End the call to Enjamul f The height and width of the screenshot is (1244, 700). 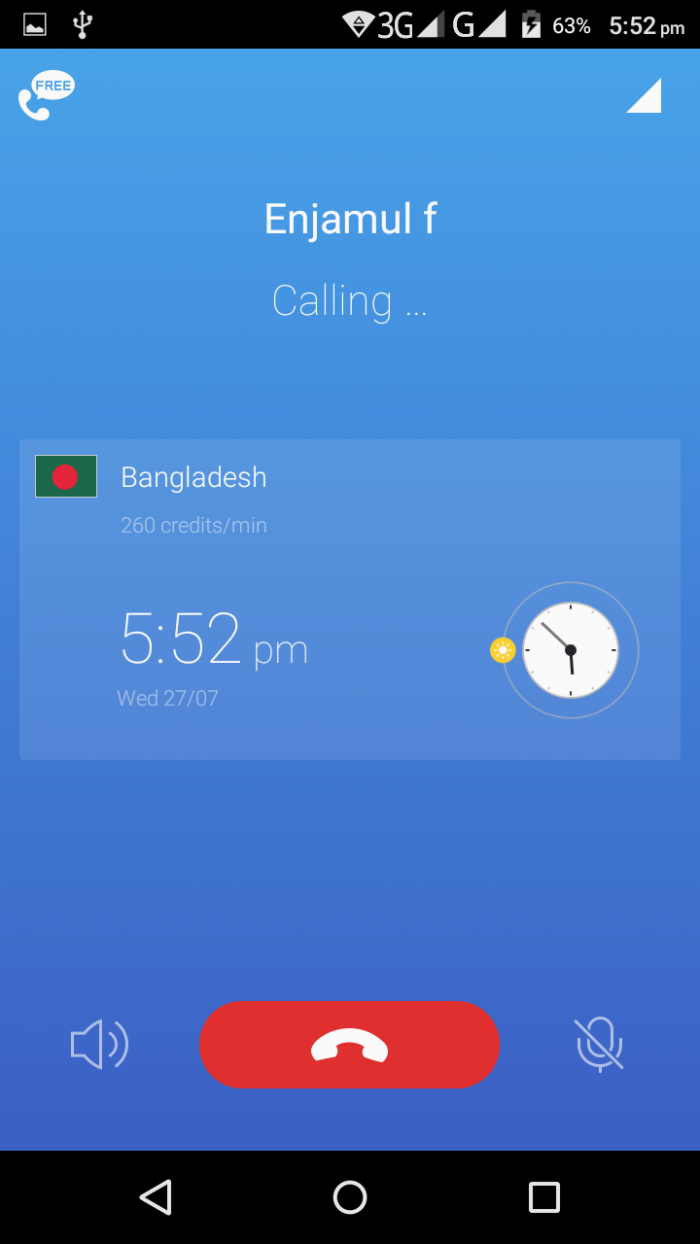click(x=349, y=1045)
